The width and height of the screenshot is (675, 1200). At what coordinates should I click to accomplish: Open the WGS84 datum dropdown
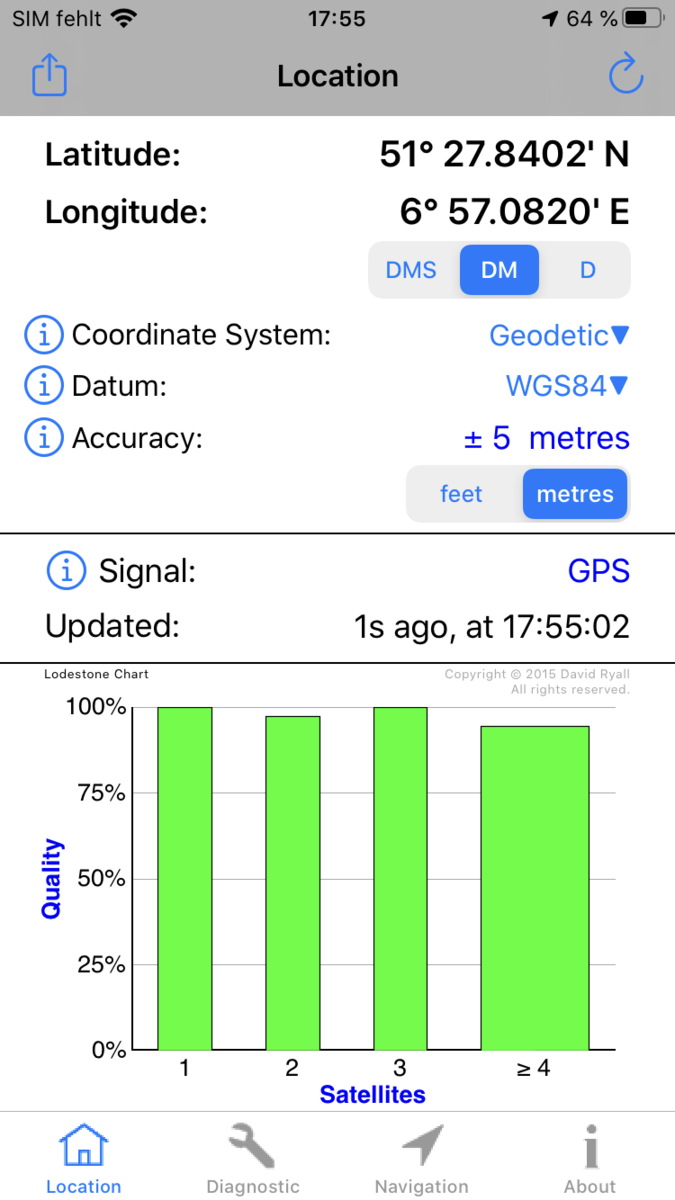click(567, 385)
